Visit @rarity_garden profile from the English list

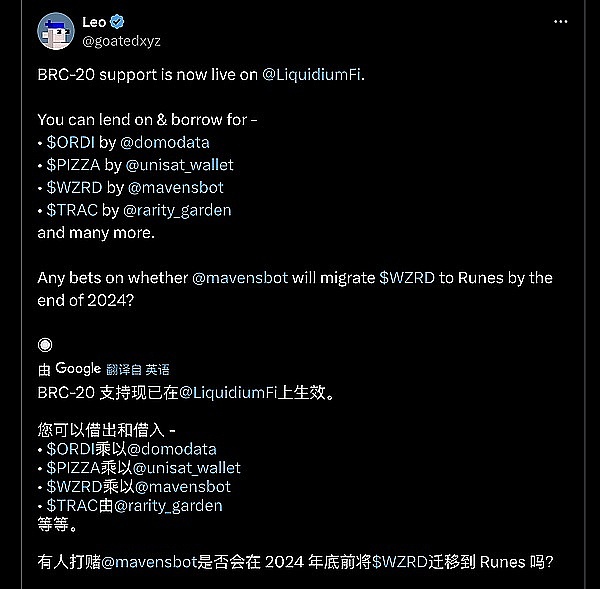click(177, 209)
